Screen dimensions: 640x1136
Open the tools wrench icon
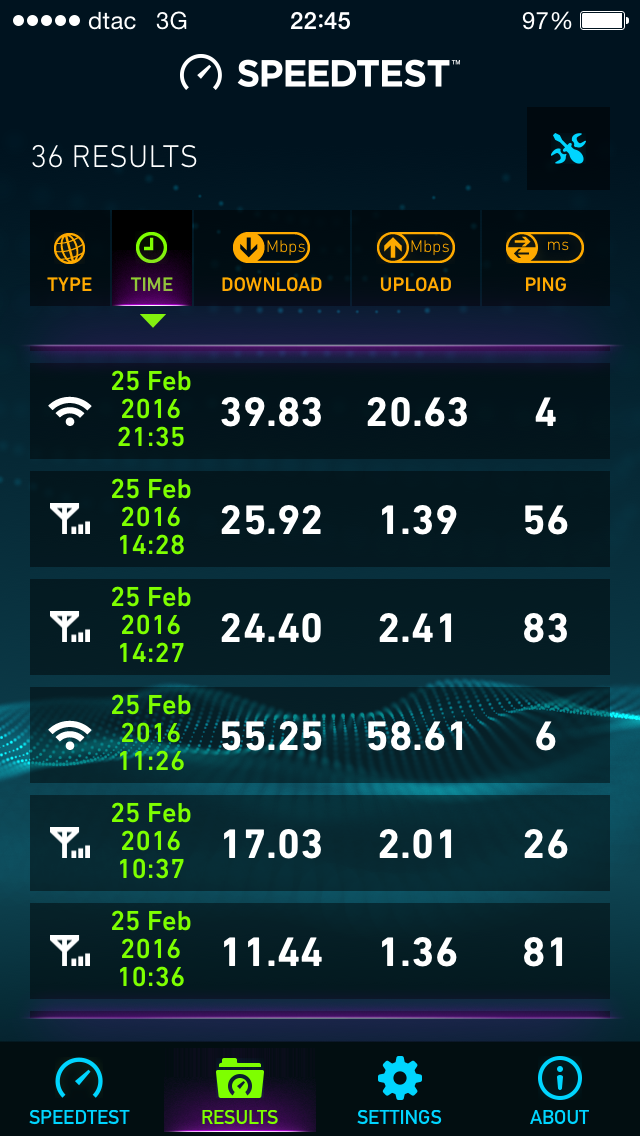568,149
